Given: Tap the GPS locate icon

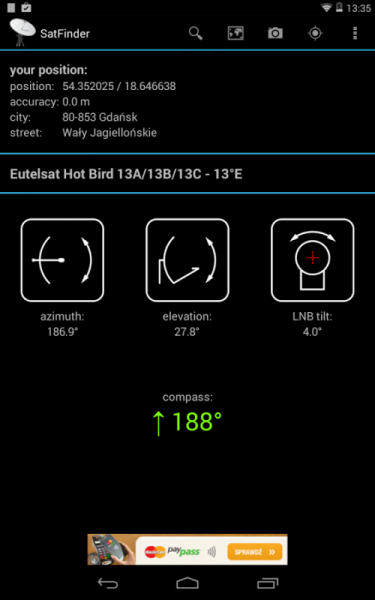Looking at the screenshot, I should (x=315, y=33).
